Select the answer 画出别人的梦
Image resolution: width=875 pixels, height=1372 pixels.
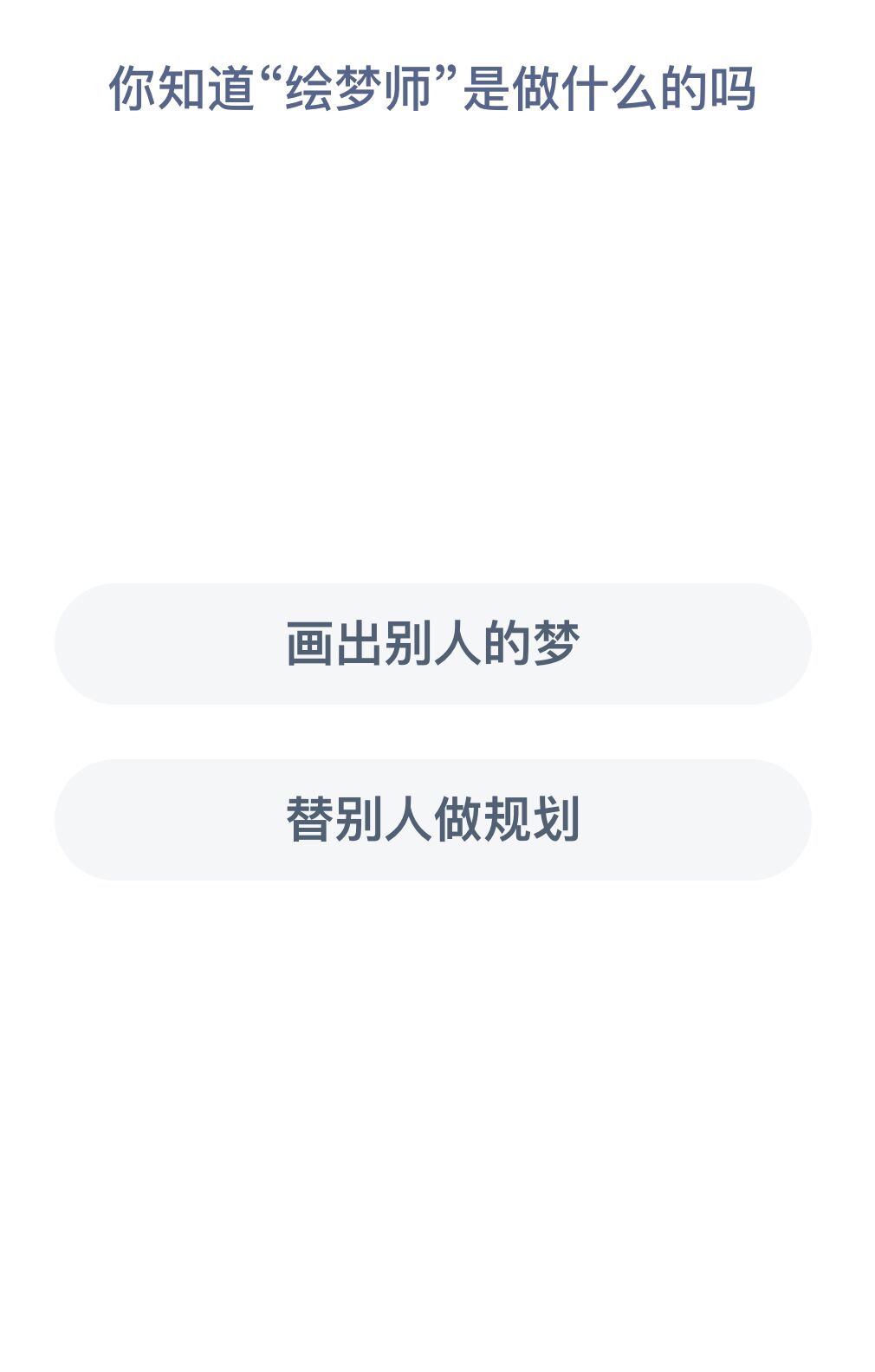432,643
